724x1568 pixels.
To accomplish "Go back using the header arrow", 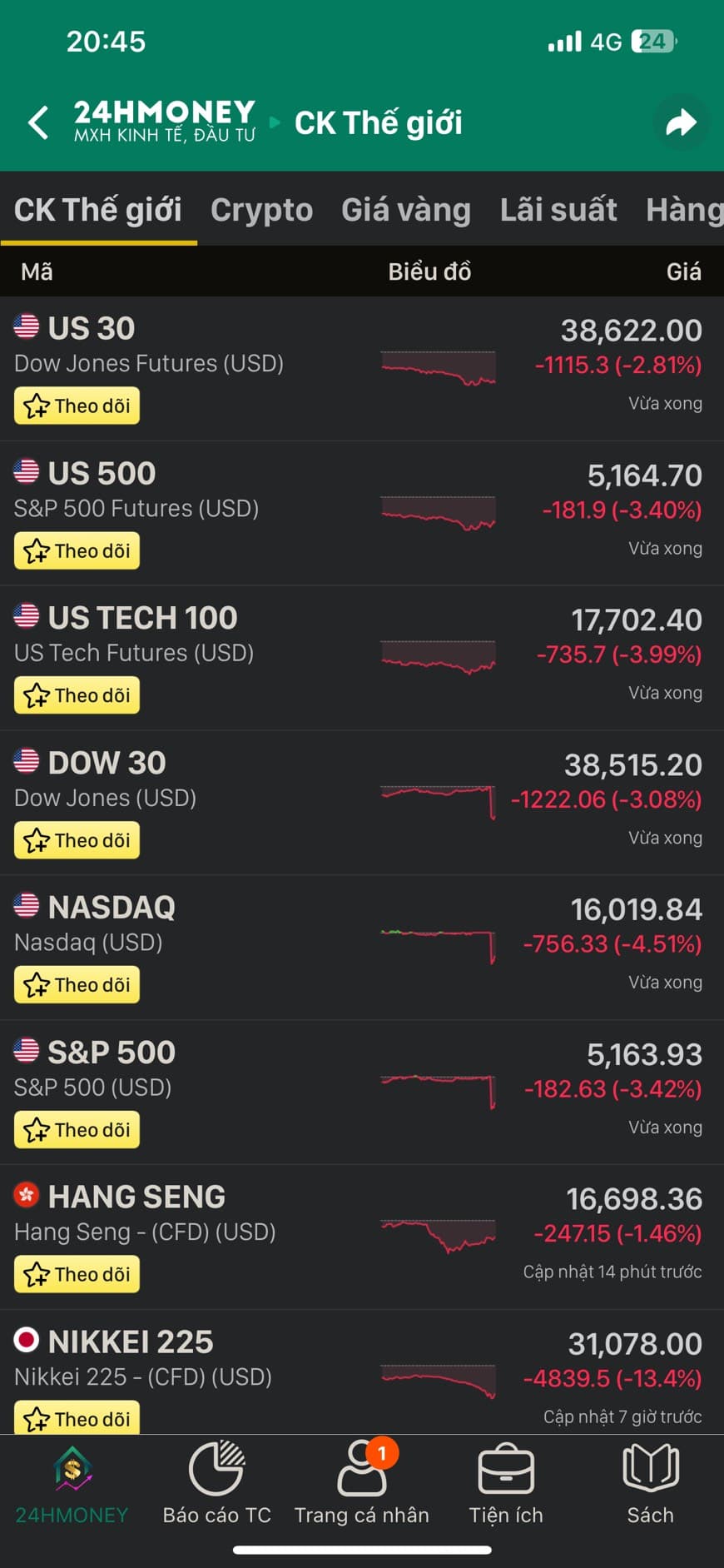I will [x=38, y=122].
